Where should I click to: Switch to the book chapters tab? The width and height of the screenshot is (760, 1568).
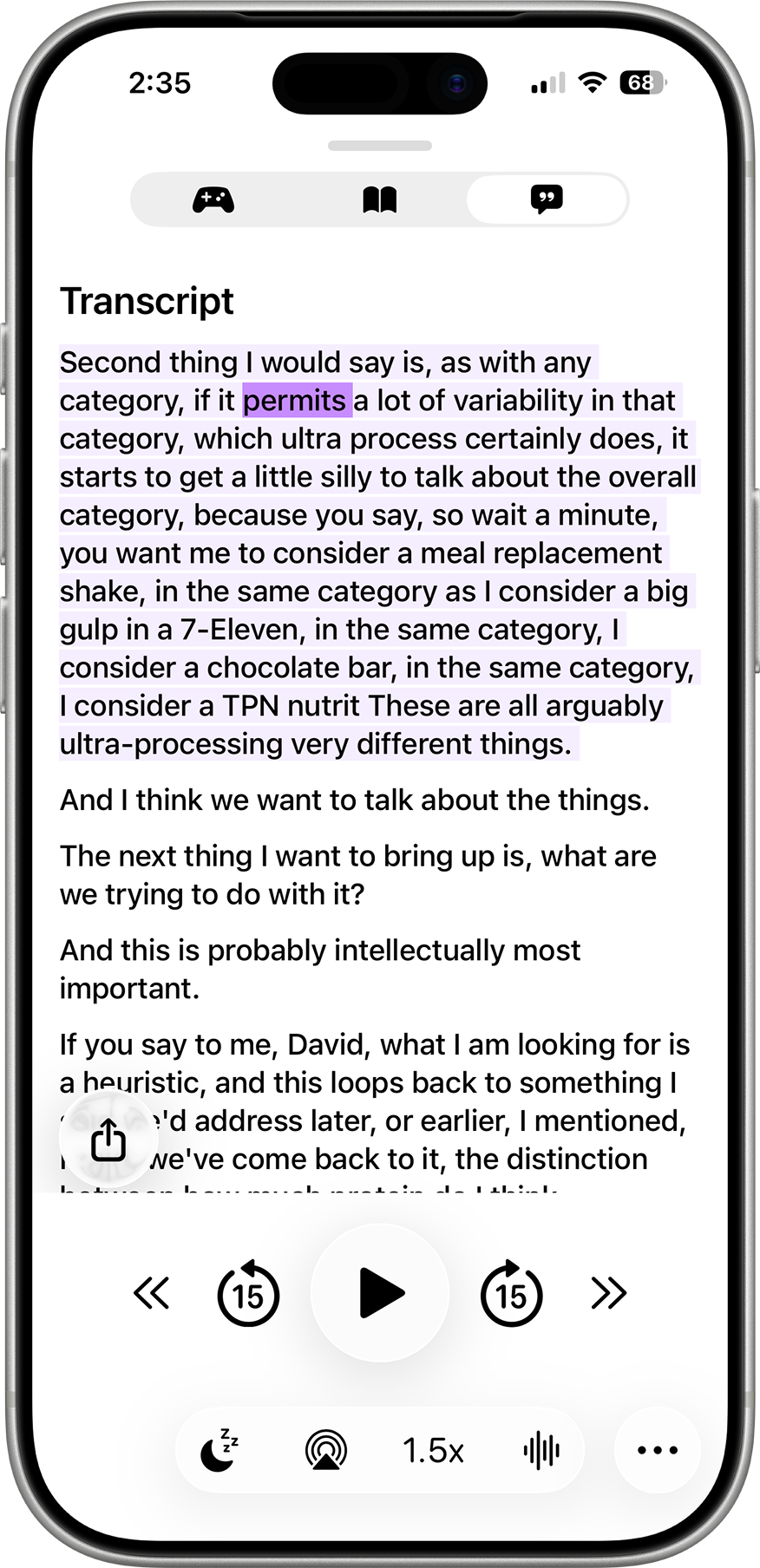pyautogui.click(x=379, y=200)
